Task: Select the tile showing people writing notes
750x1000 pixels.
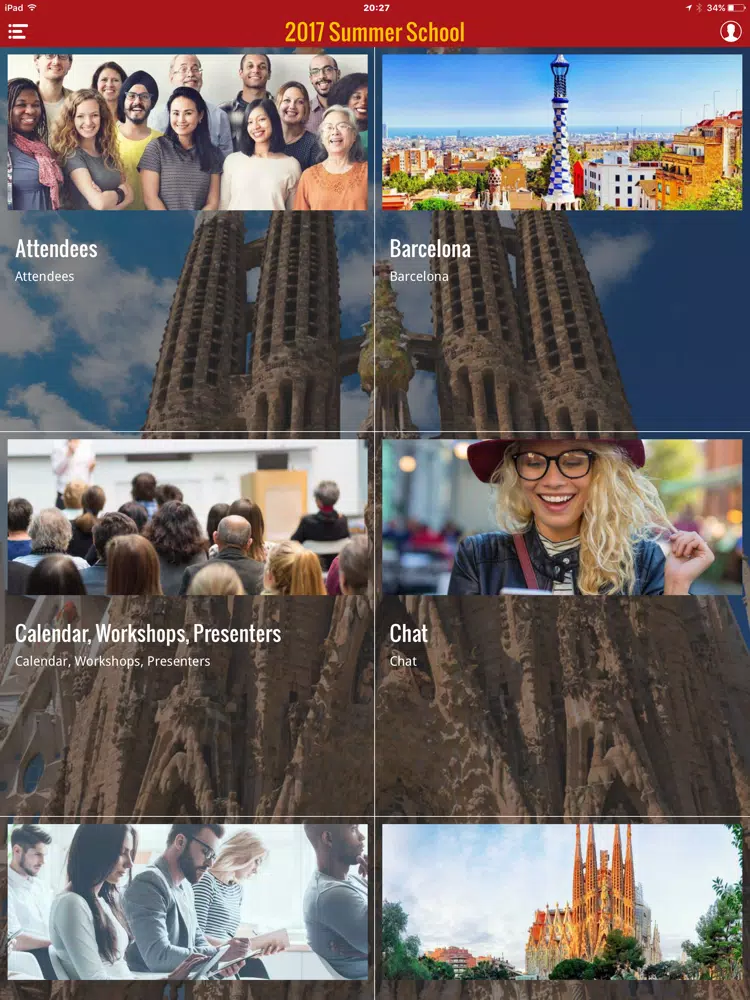Action: (x=188, y=902)
